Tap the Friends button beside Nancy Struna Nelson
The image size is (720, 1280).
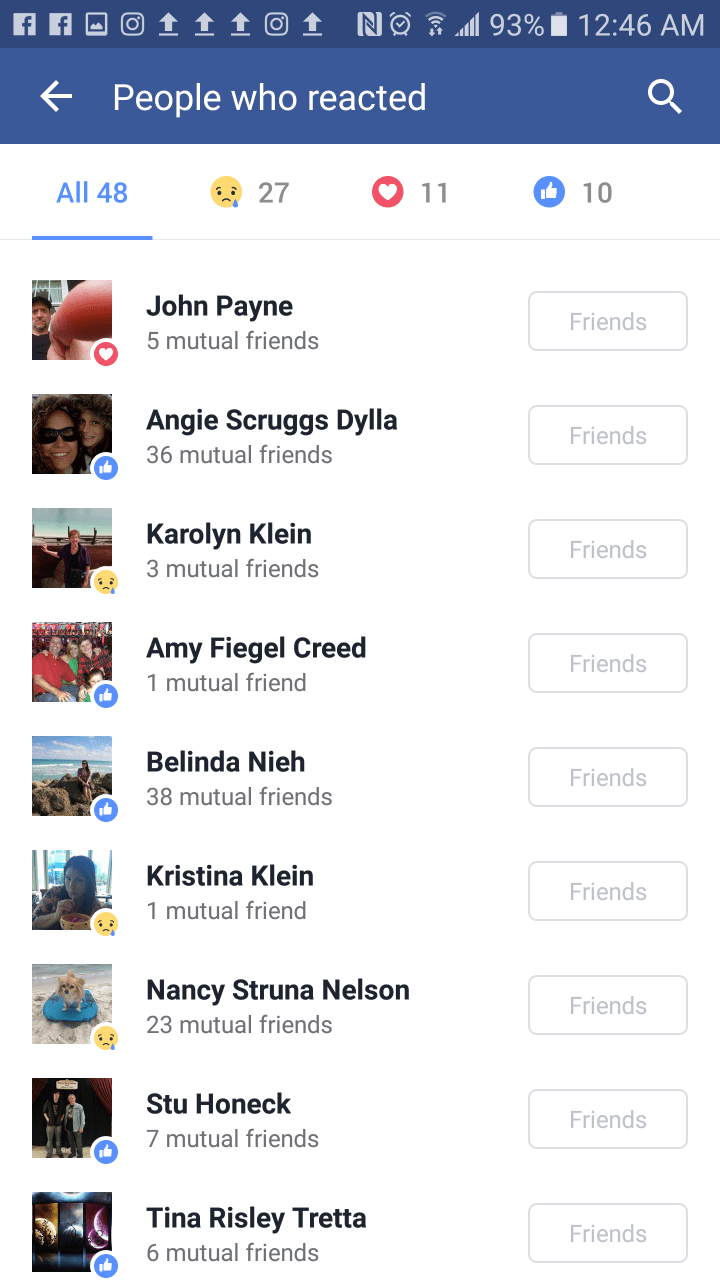607,1005
